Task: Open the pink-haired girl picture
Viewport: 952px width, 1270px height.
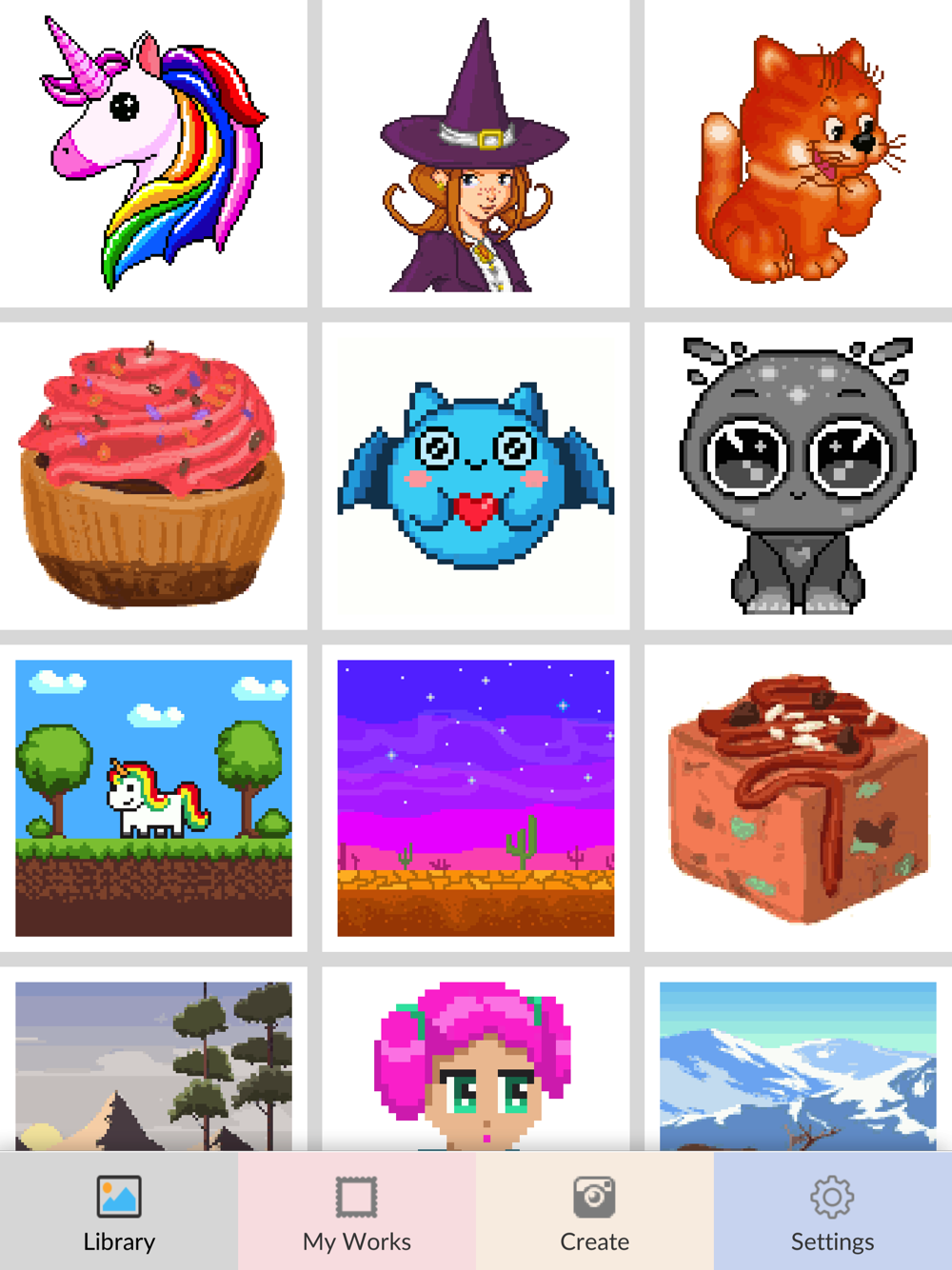Action: 476,1059
